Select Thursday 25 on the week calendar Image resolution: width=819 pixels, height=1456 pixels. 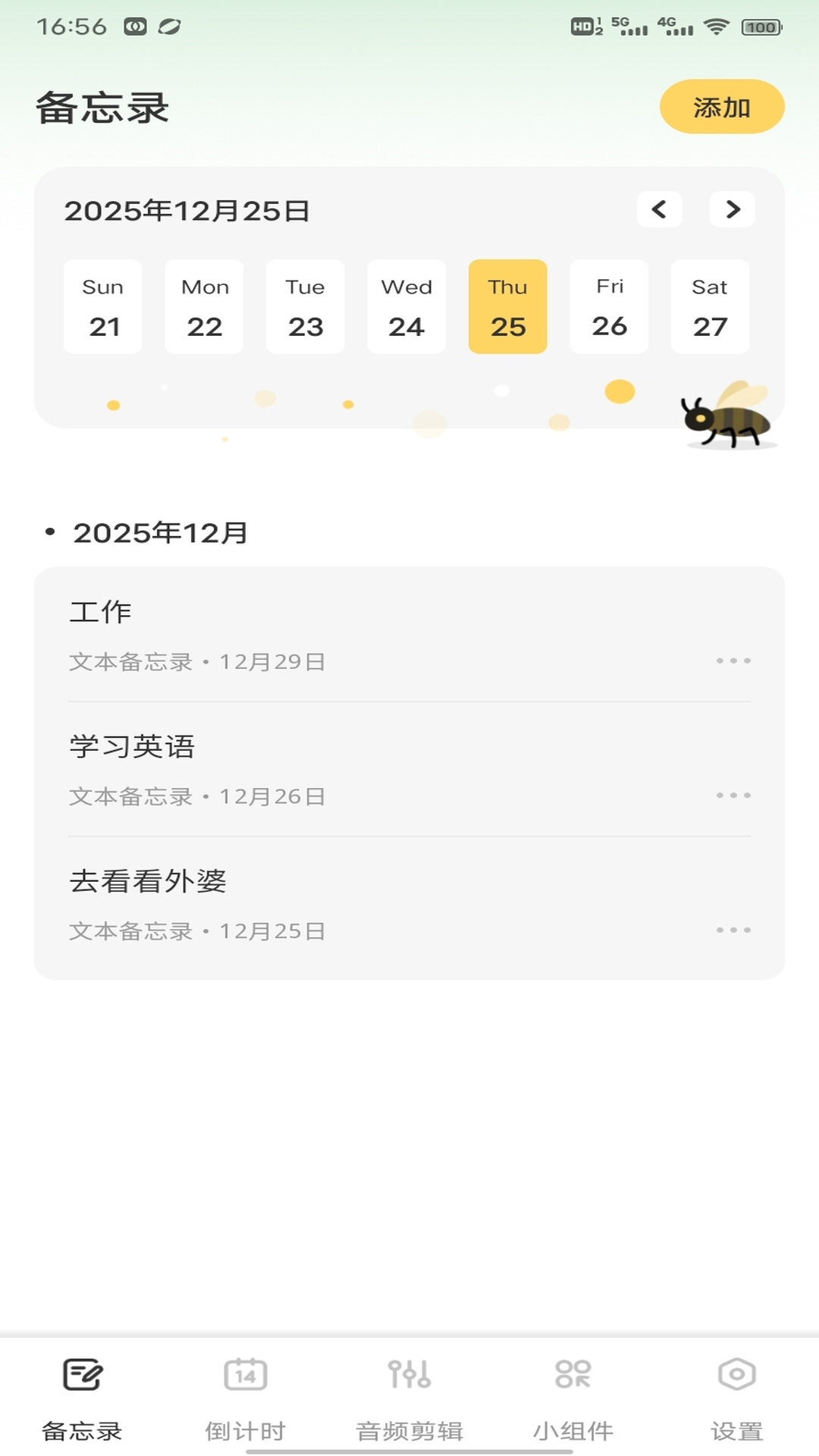point(507,307)
